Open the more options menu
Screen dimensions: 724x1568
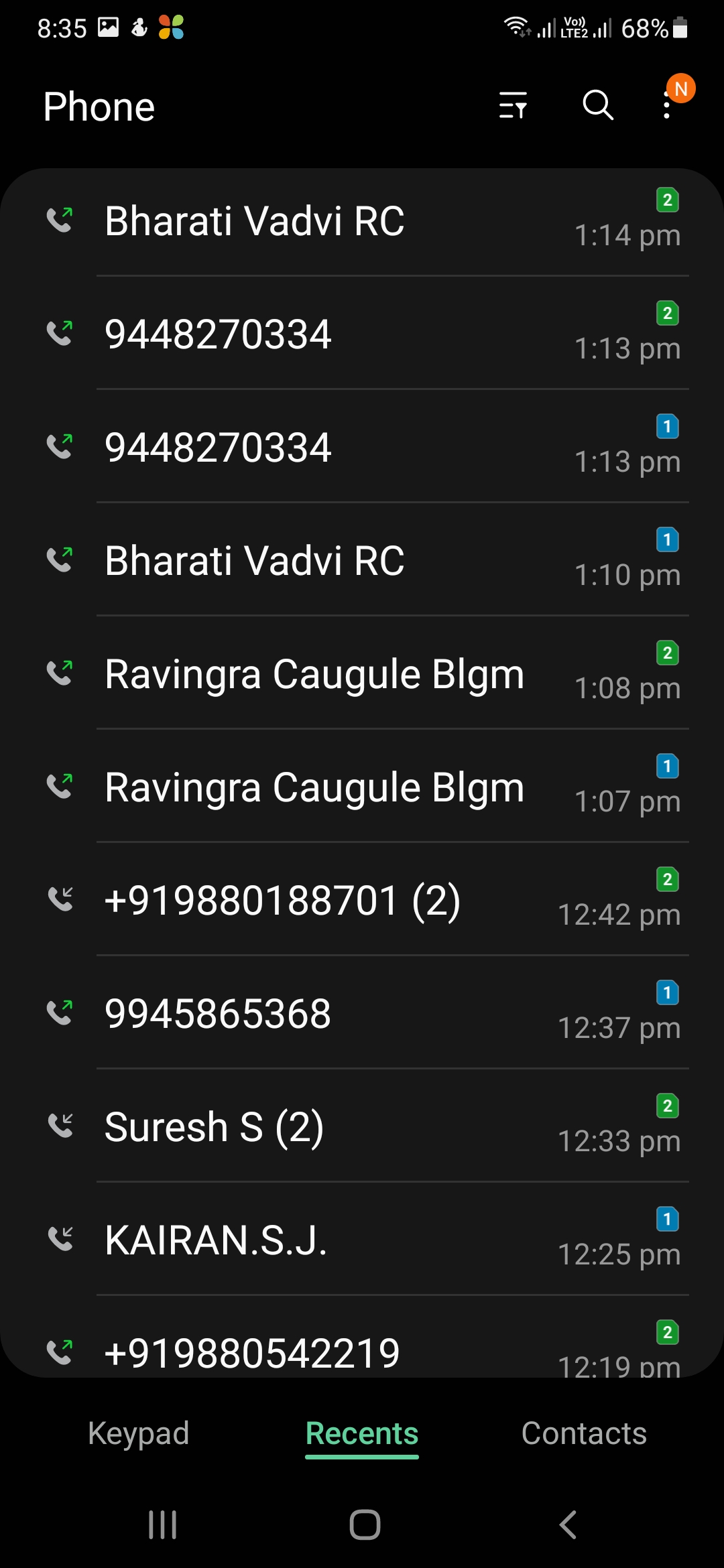(666, 106)
